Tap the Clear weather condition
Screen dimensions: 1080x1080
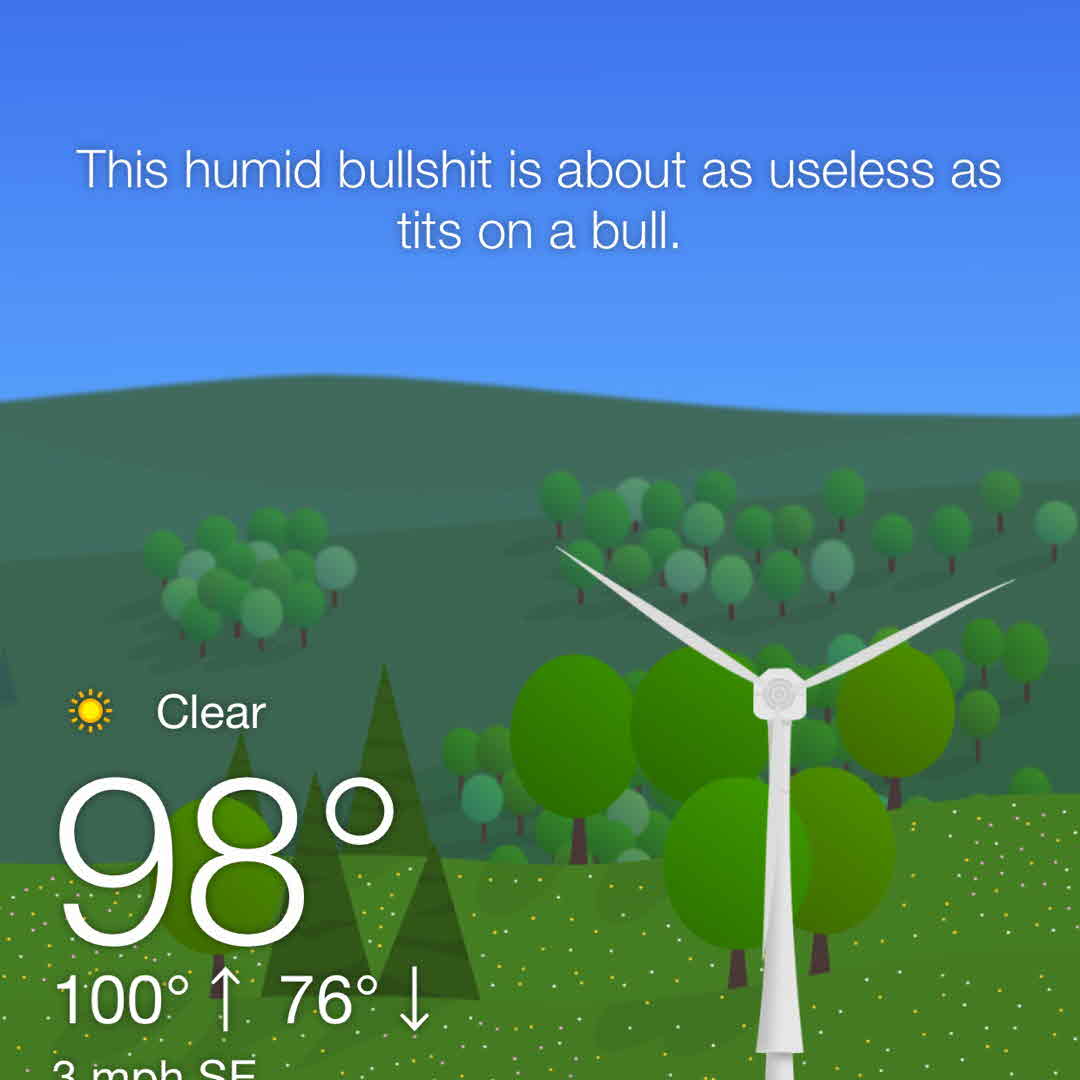tap(210, 712)
